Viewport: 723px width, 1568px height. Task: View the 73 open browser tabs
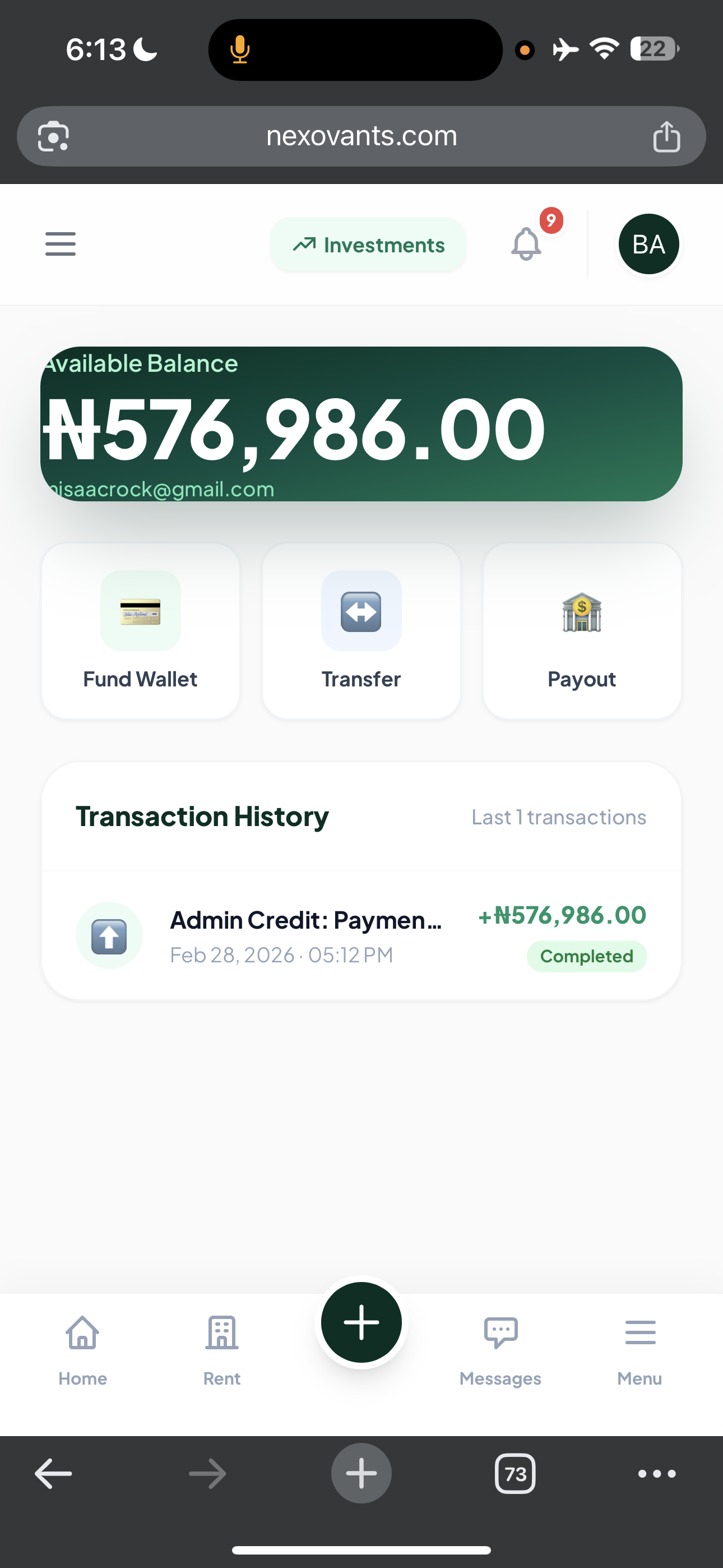click(x=516, y=1474)
